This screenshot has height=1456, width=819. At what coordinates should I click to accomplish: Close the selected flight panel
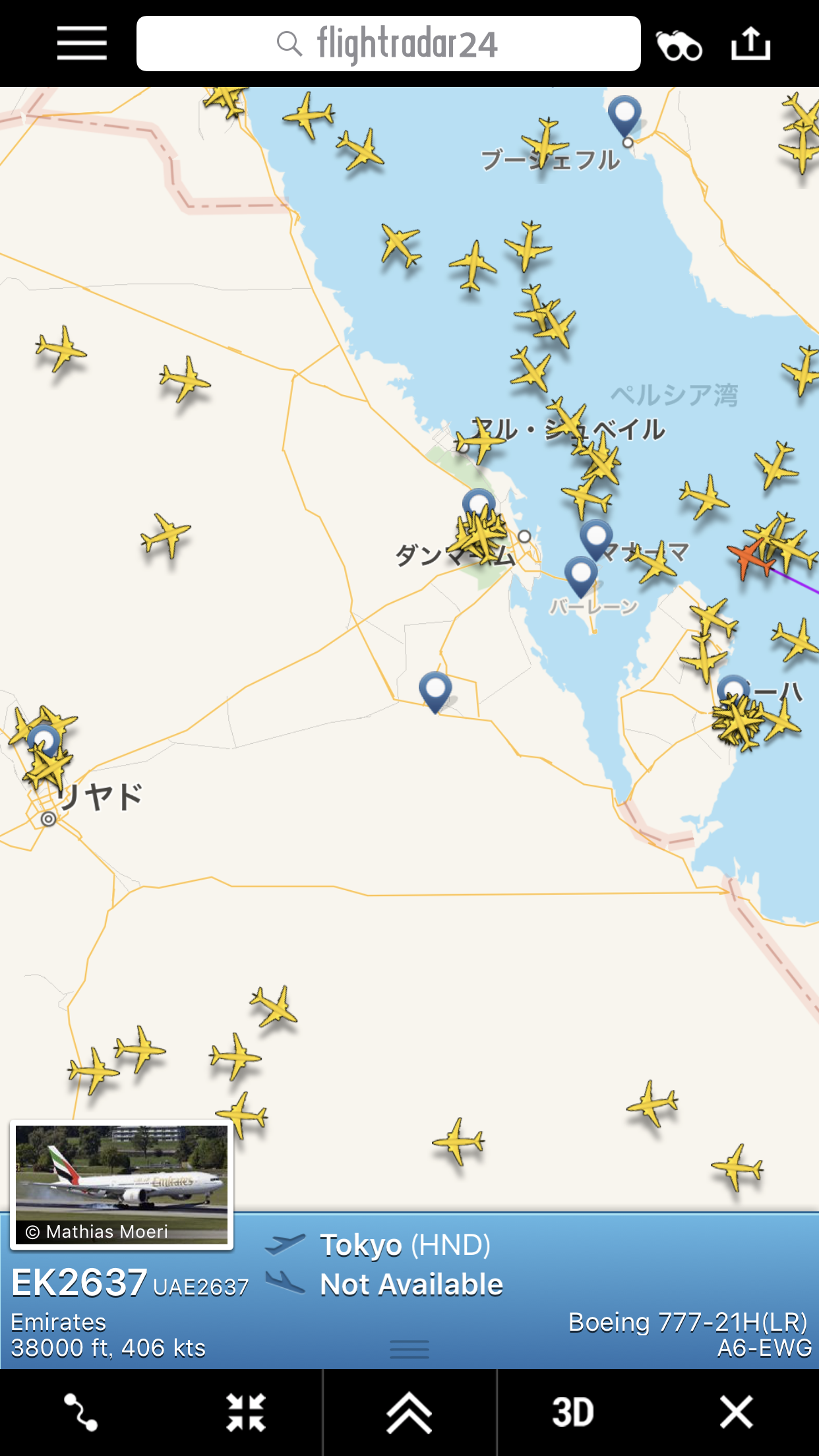(736, 1412)
